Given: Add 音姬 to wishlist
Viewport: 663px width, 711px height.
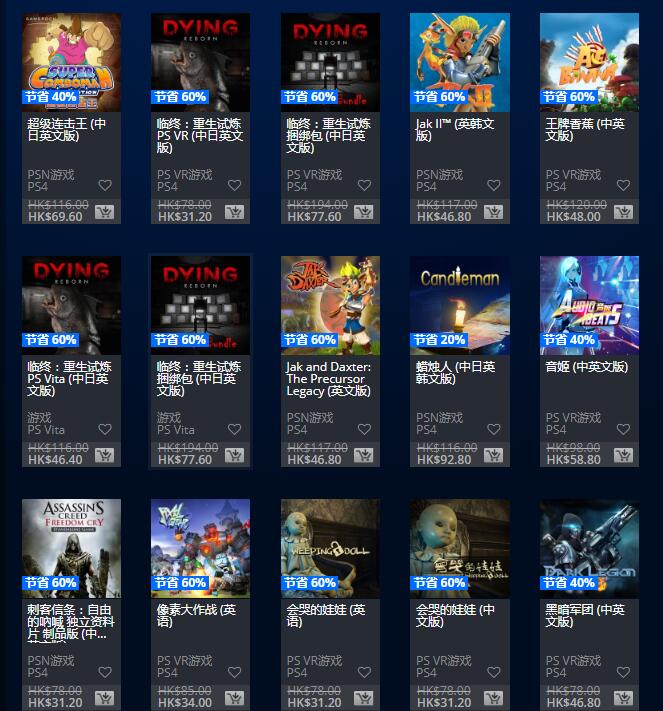Looking at the screenshot, I should point(623,429).
